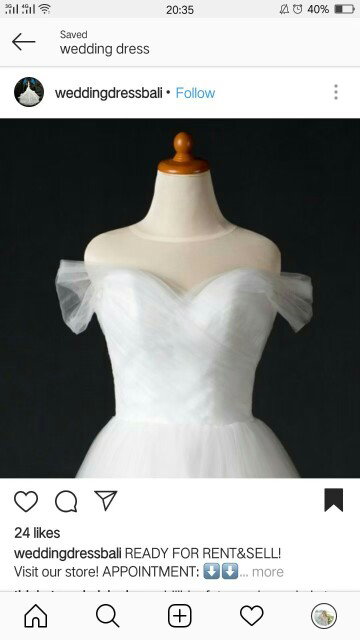The image size is (360, 640).
Task: Switch to the Home tab
Action: (36, 616)
